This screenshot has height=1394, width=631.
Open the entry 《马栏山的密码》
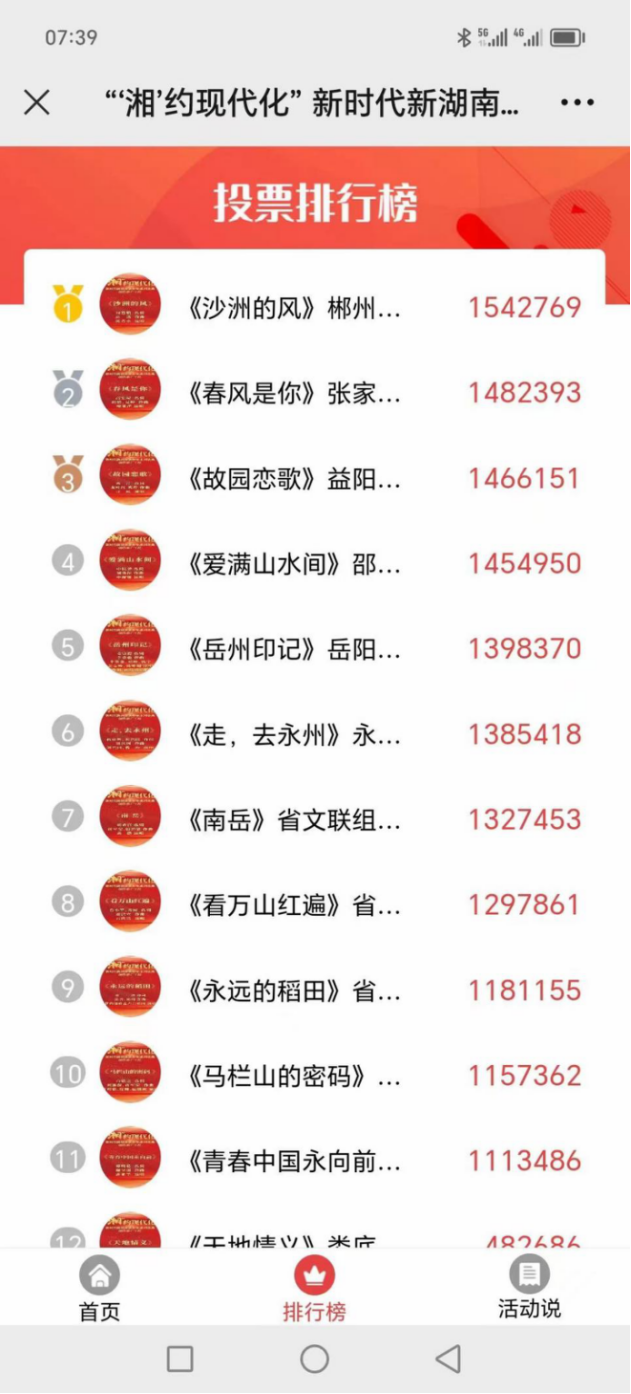pos(315,1075)
